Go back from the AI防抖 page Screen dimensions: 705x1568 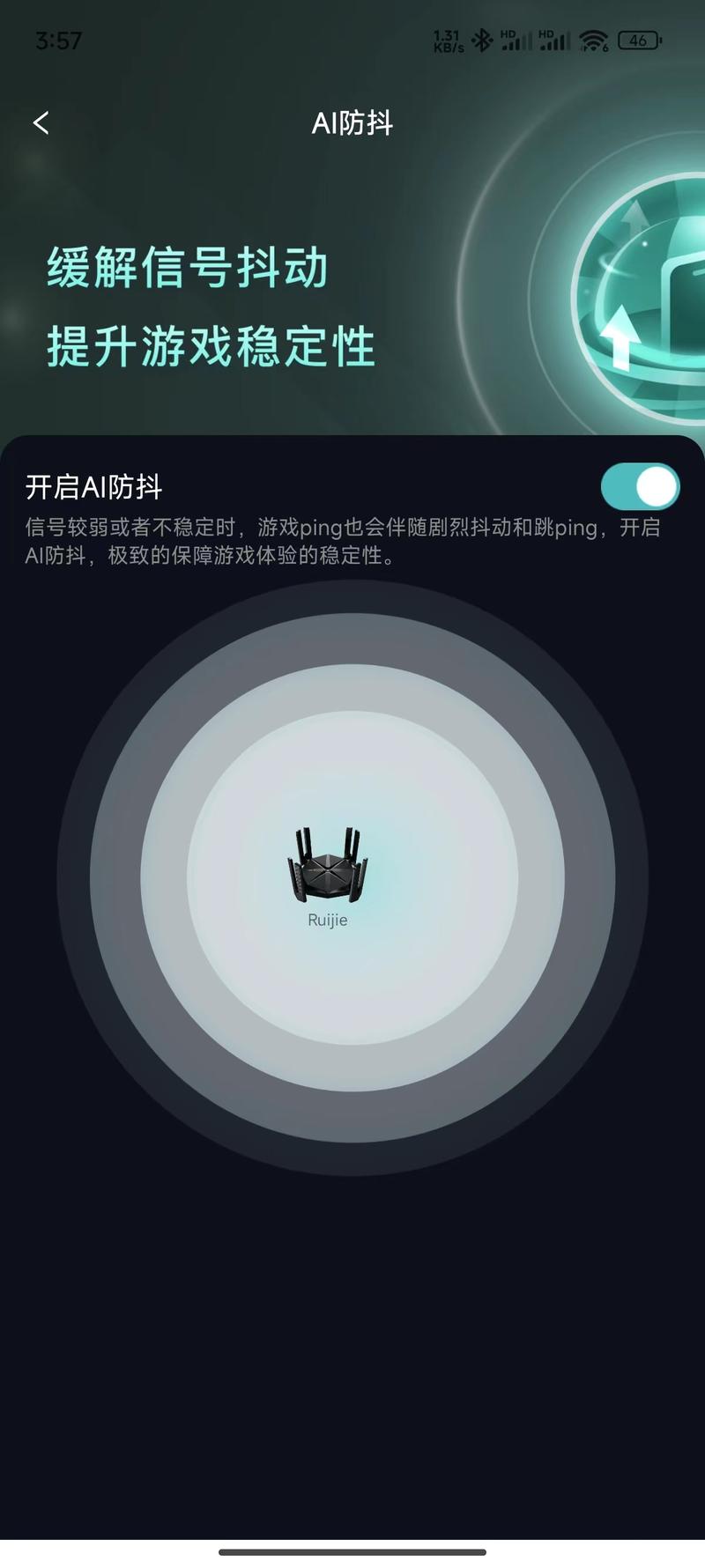click(41, 123)
